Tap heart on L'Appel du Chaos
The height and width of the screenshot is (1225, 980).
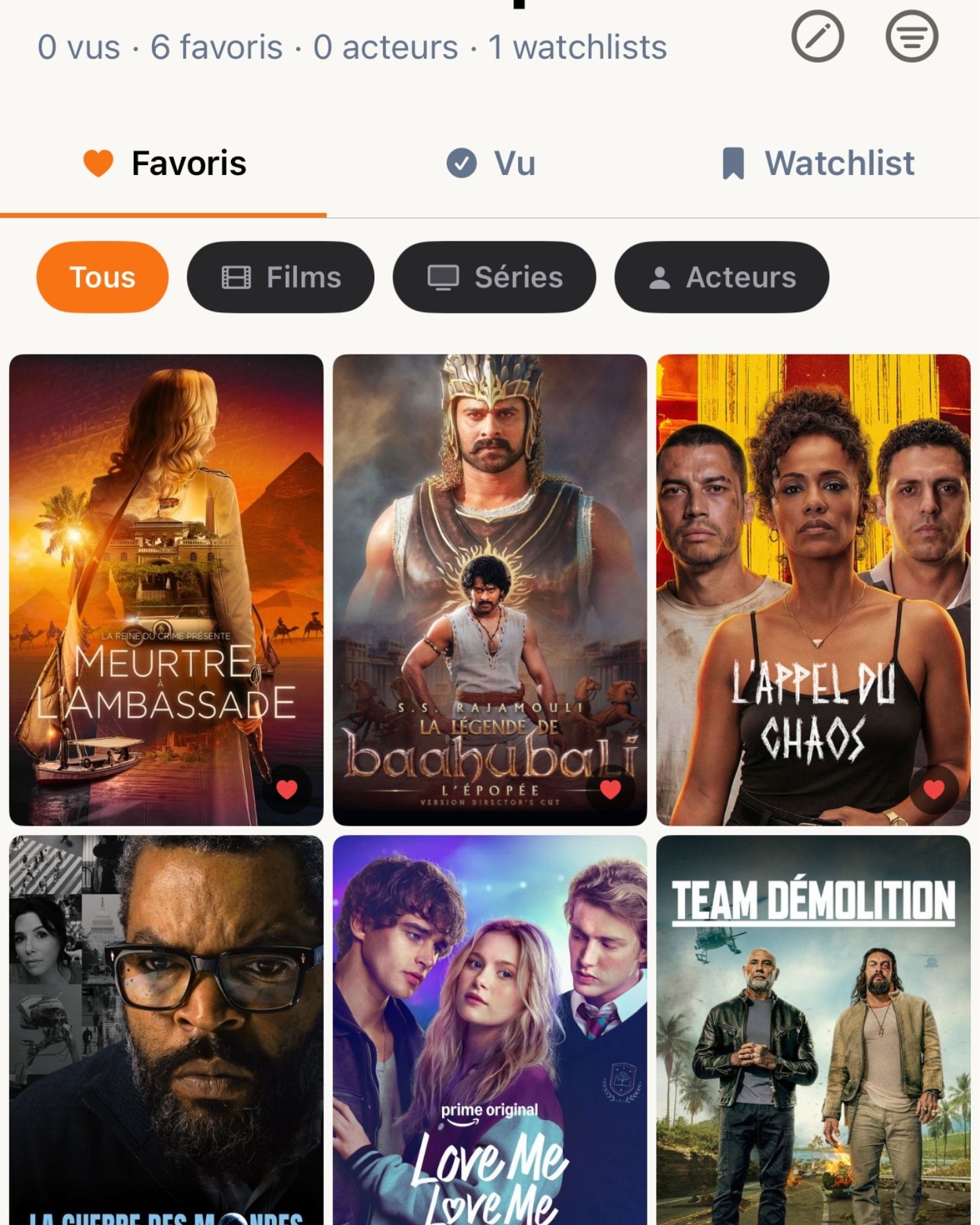pos(933,789)
